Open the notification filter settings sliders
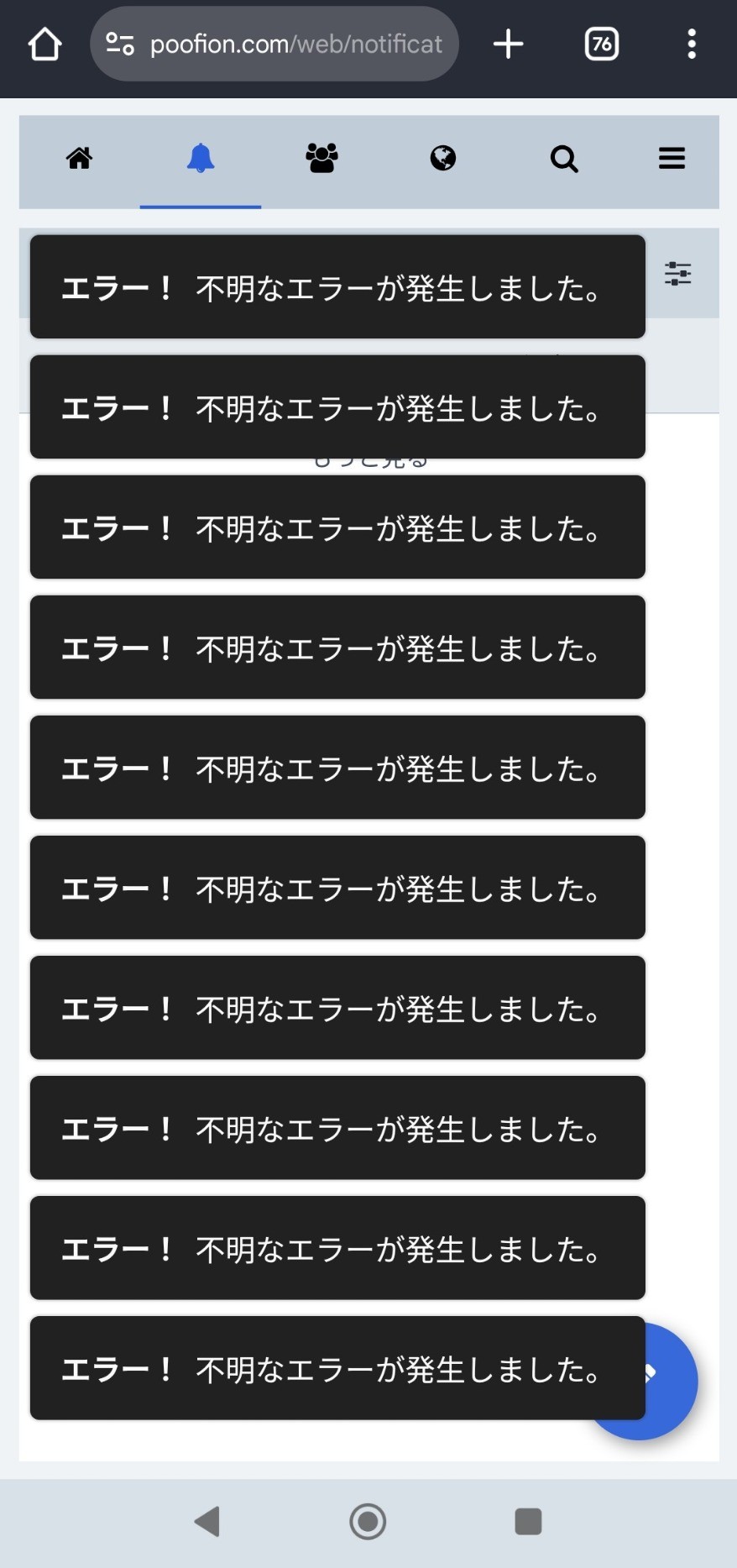737x1568 pixels. point(678,273)
